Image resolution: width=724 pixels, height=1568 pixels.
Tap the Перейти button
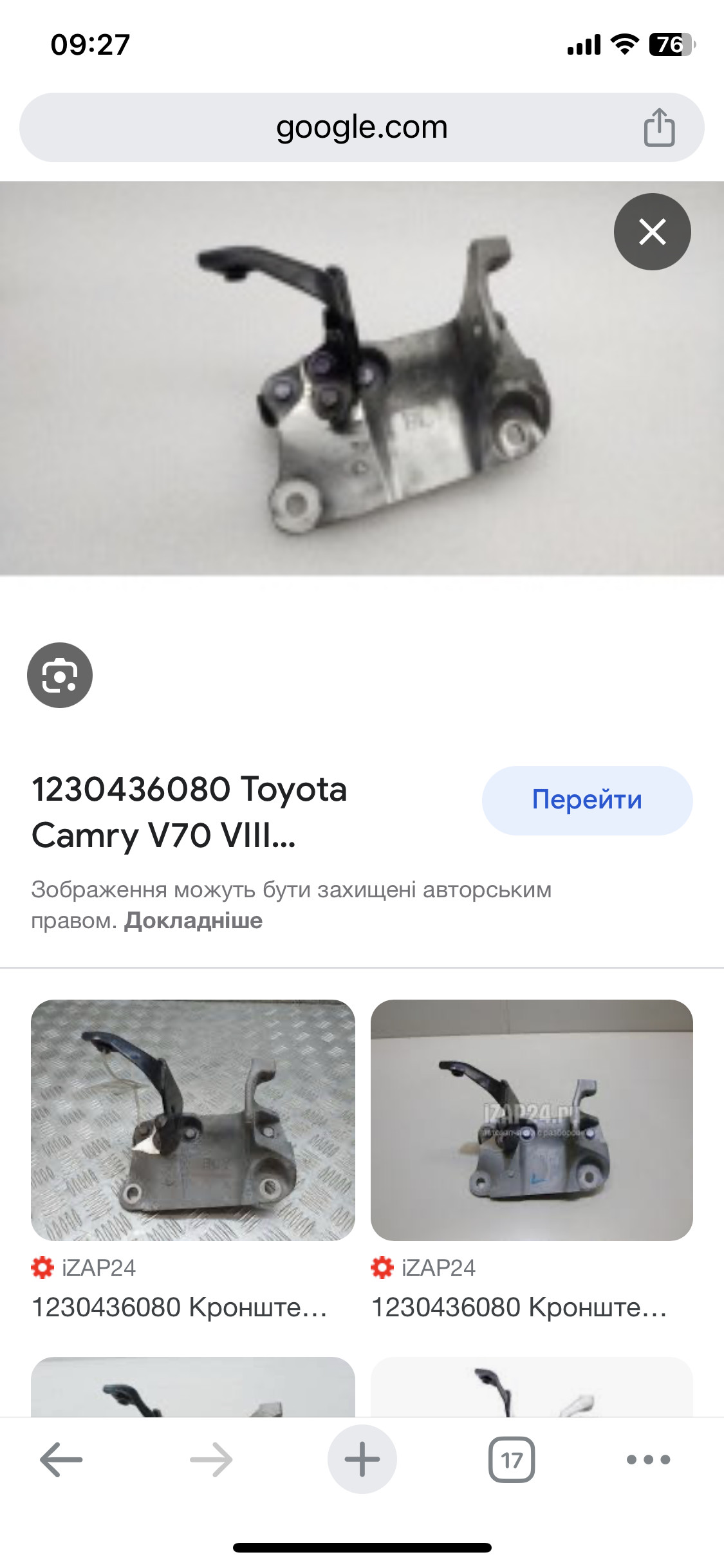587,800
